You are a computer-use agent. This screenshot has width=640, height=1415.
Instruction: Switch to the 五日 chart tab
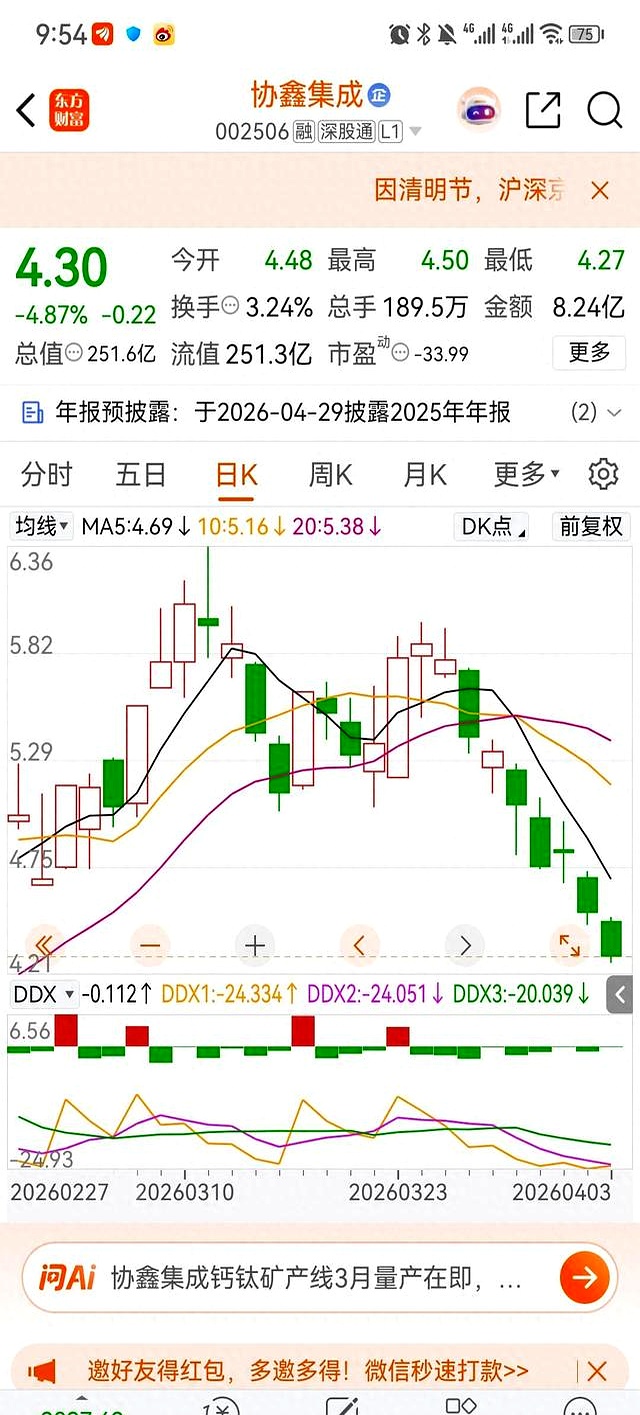pos(141,474)
